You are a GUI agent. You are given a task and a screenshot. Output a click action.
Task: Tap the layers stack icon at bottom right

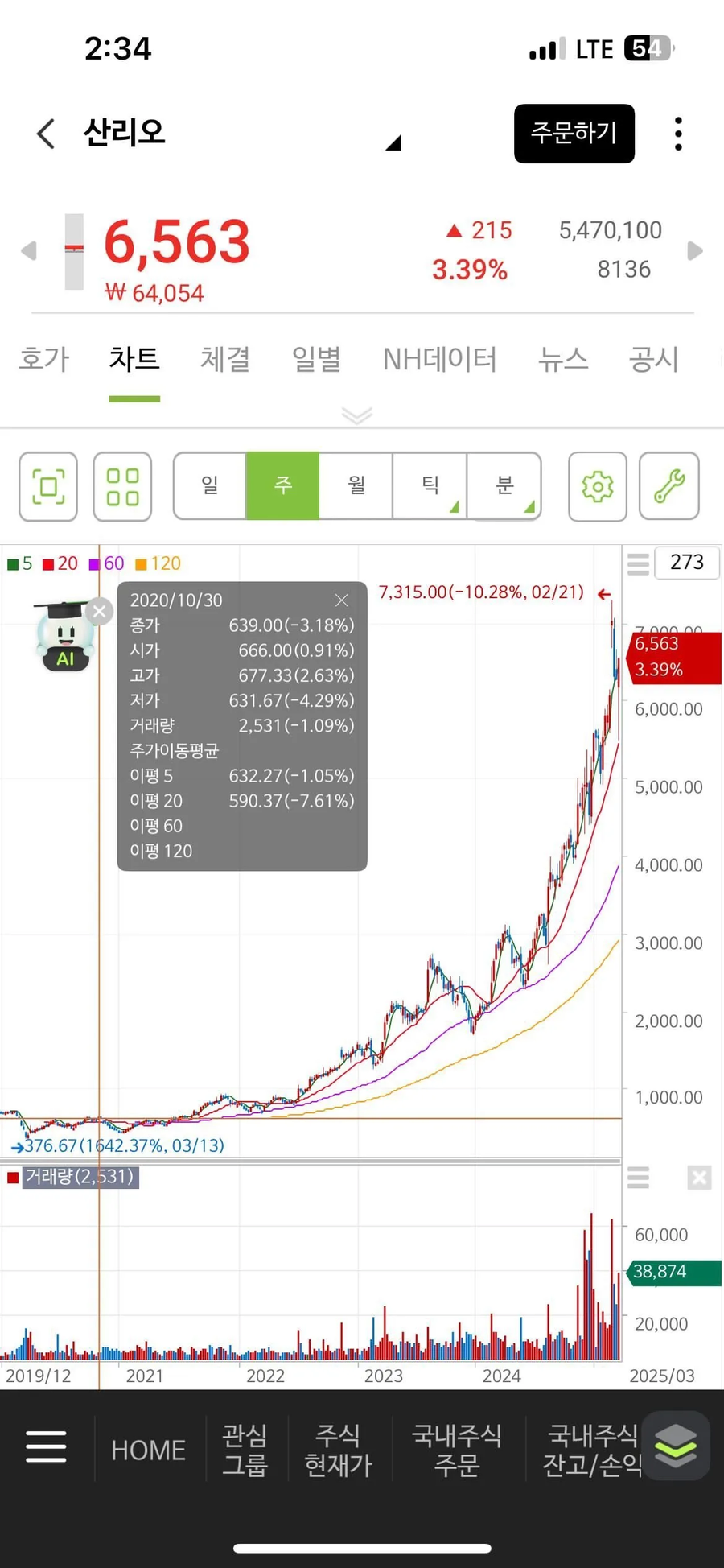(x=676, y=1446)
